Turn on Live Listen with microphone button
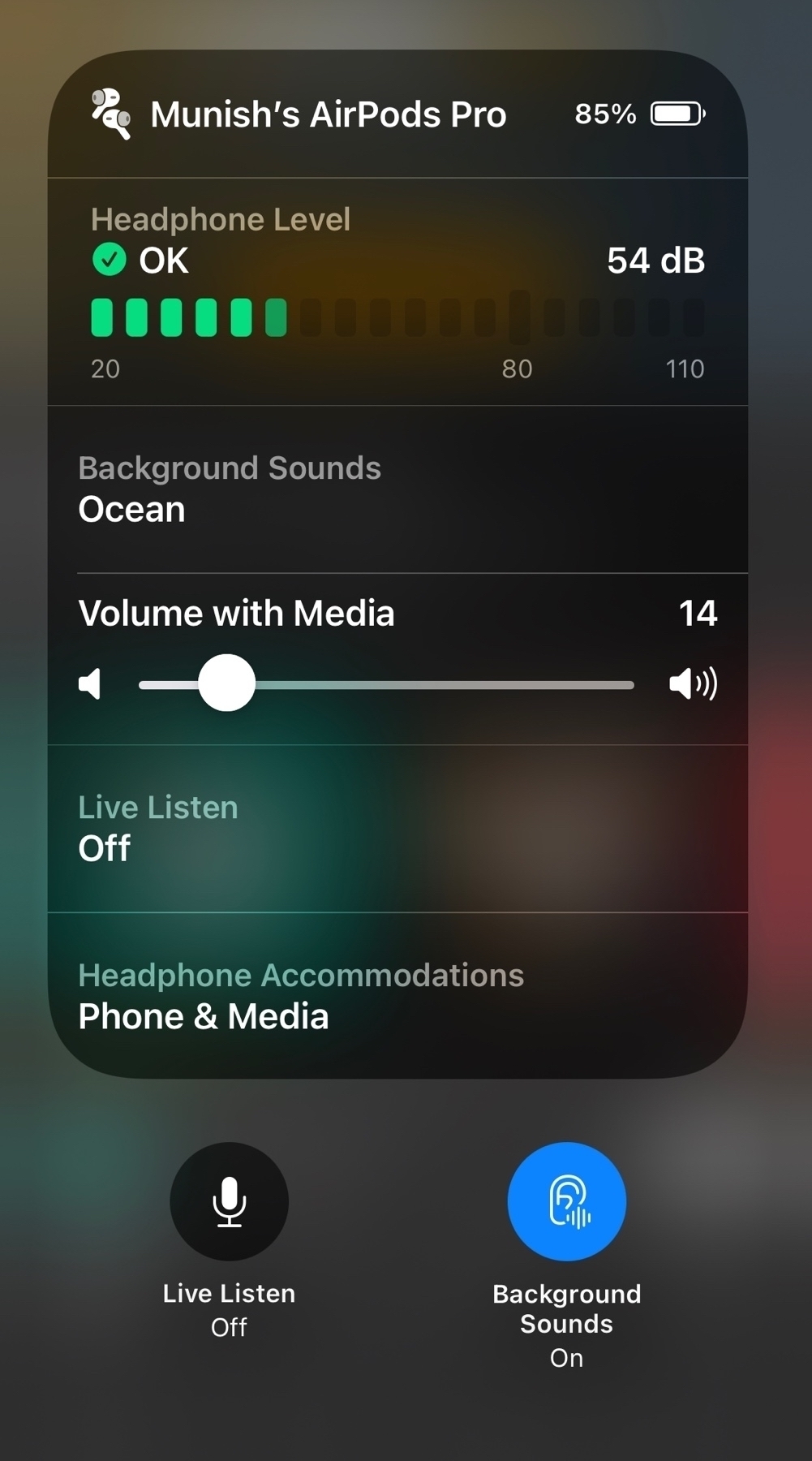812x1461 pixels. tap(229, 1201)
